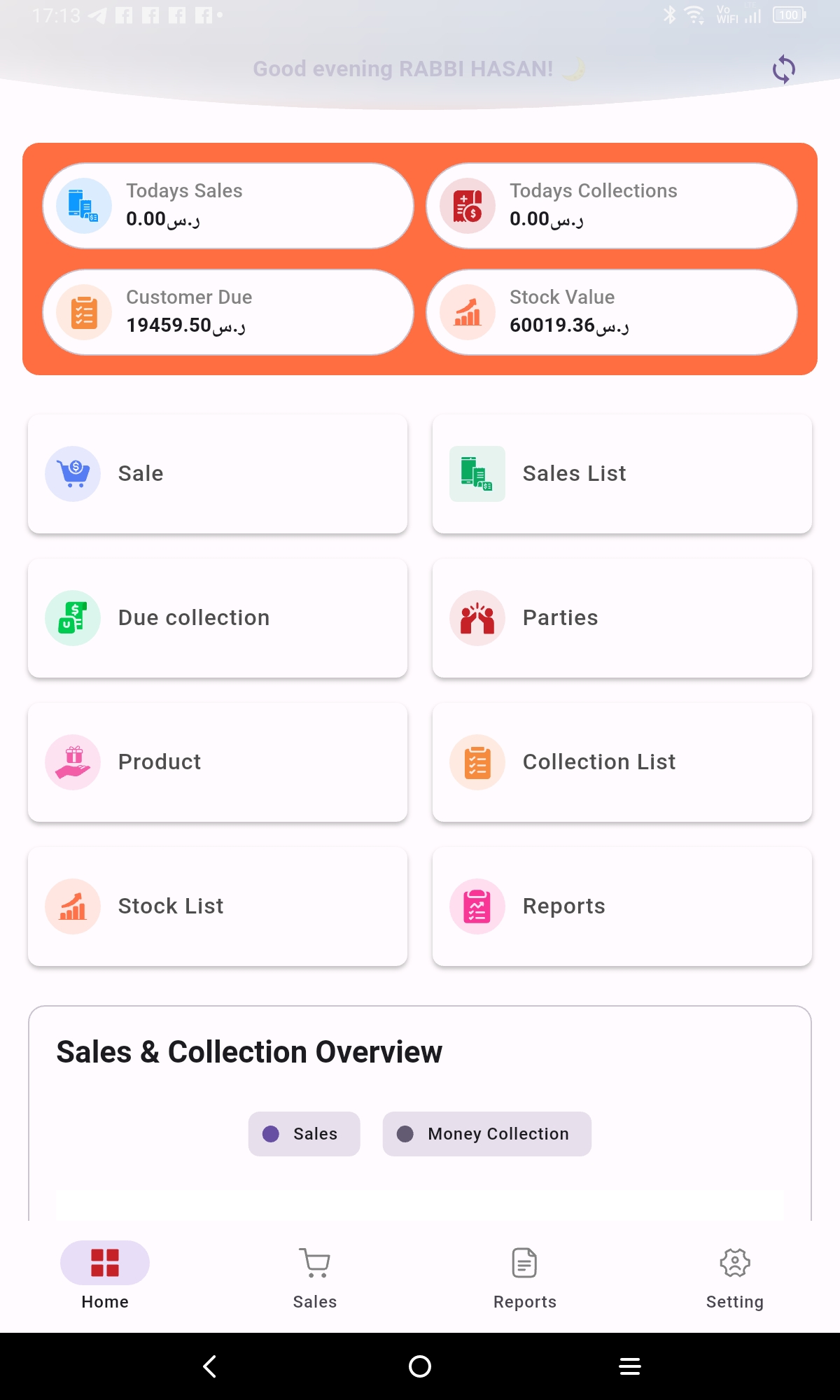Open the Reports card in the grid
The width and height of the screenshot is (840, 1400).
click(x=622, y=906)
